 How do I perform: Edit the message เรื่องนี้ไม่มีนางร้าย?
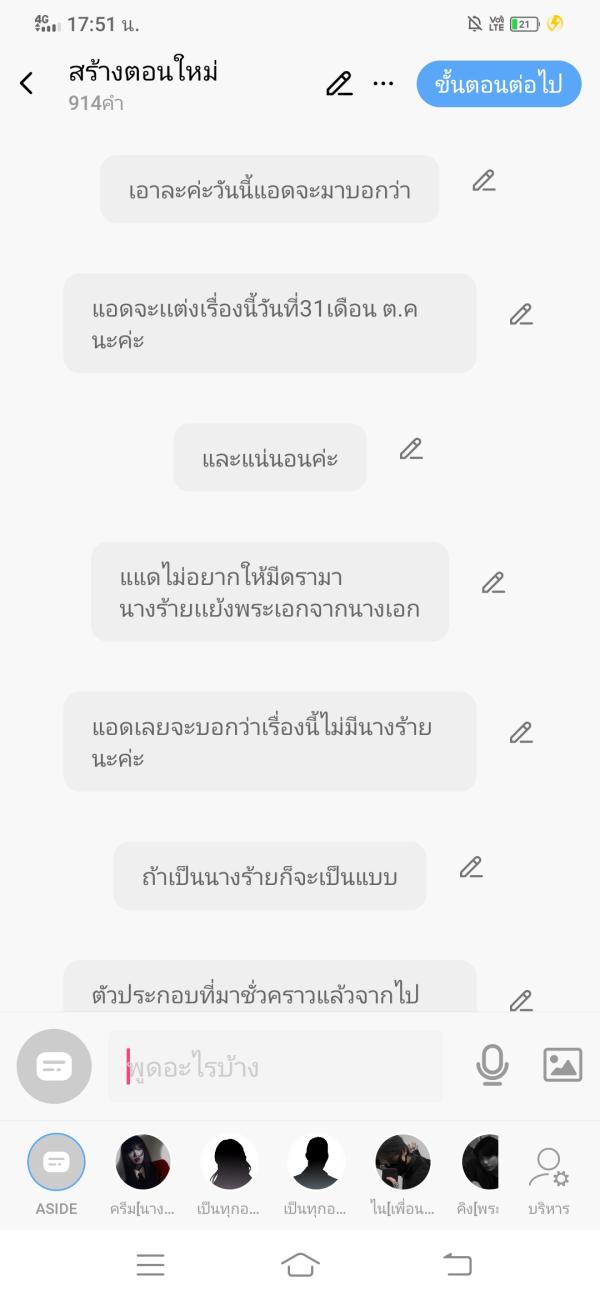point(521,733)
